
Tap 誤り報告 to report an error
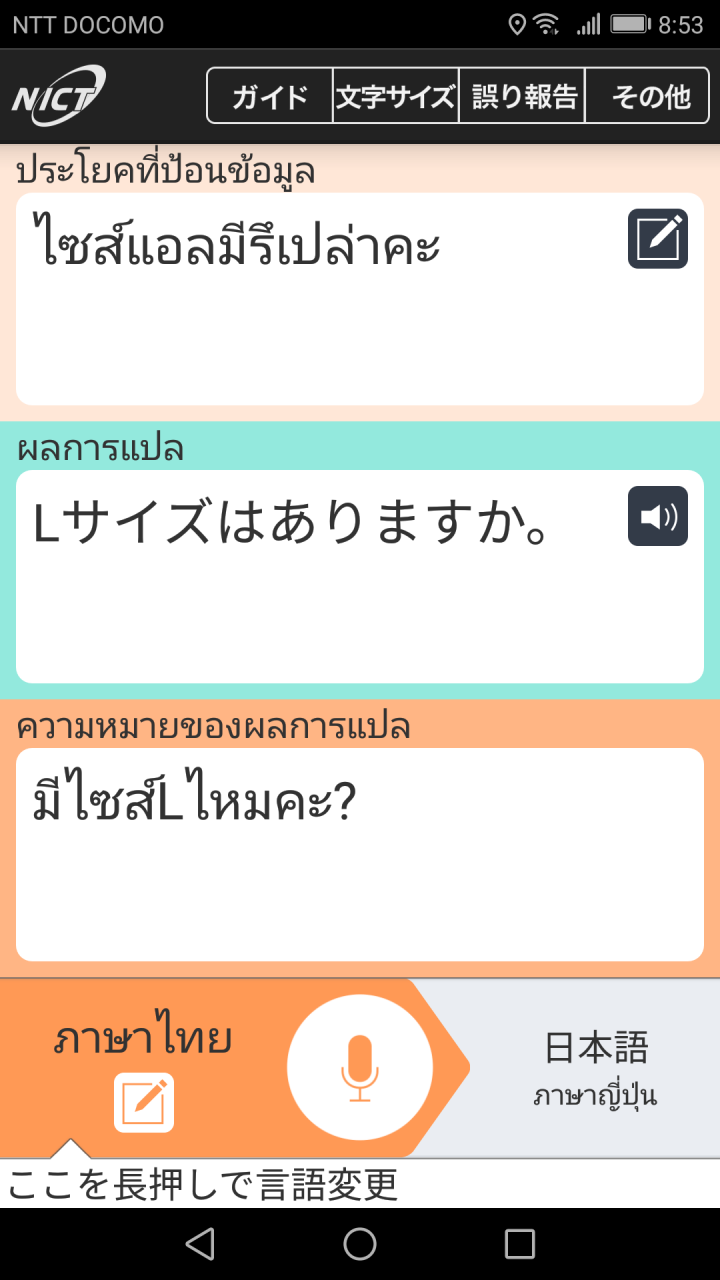tap(522, 96)
